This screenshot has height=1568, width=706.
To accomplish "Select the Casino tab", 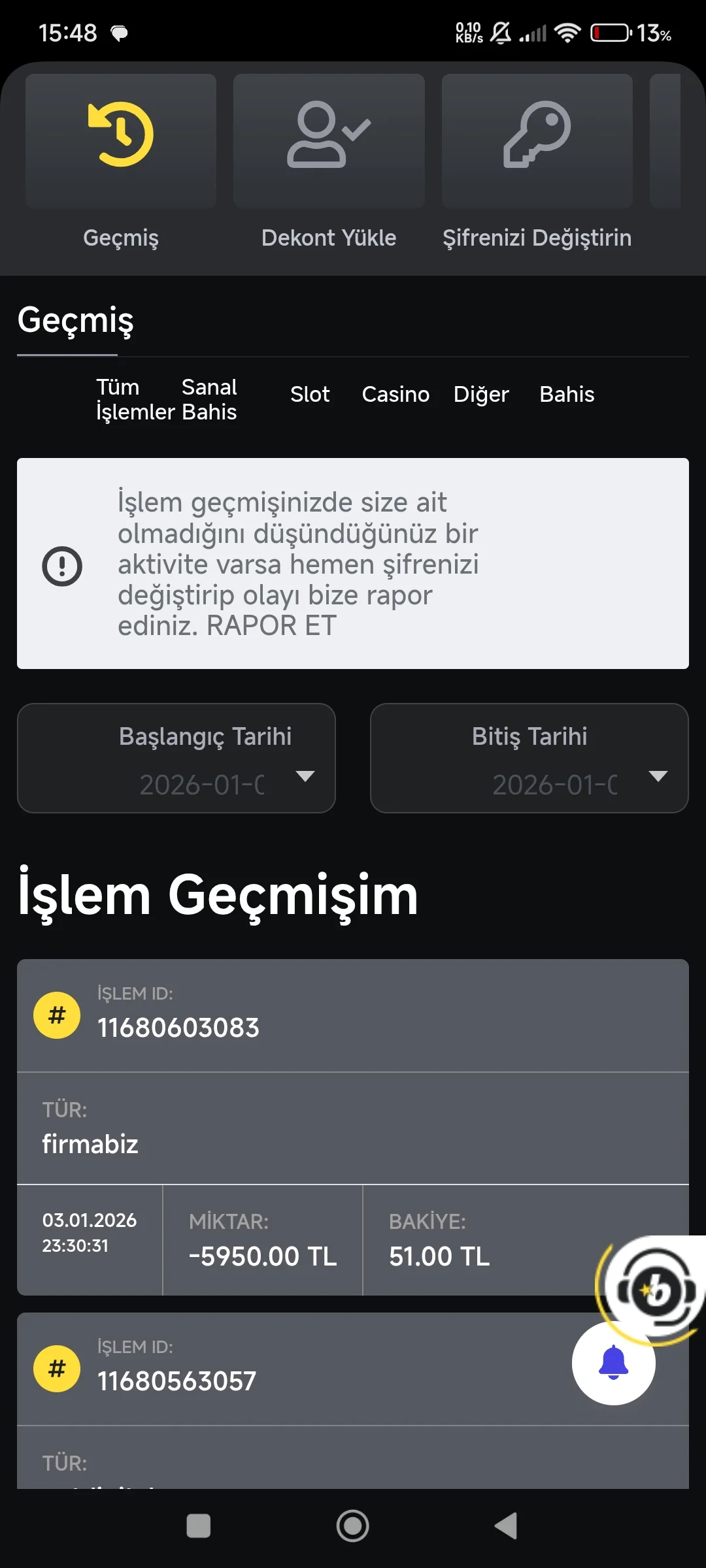I will tap(395, 395).
